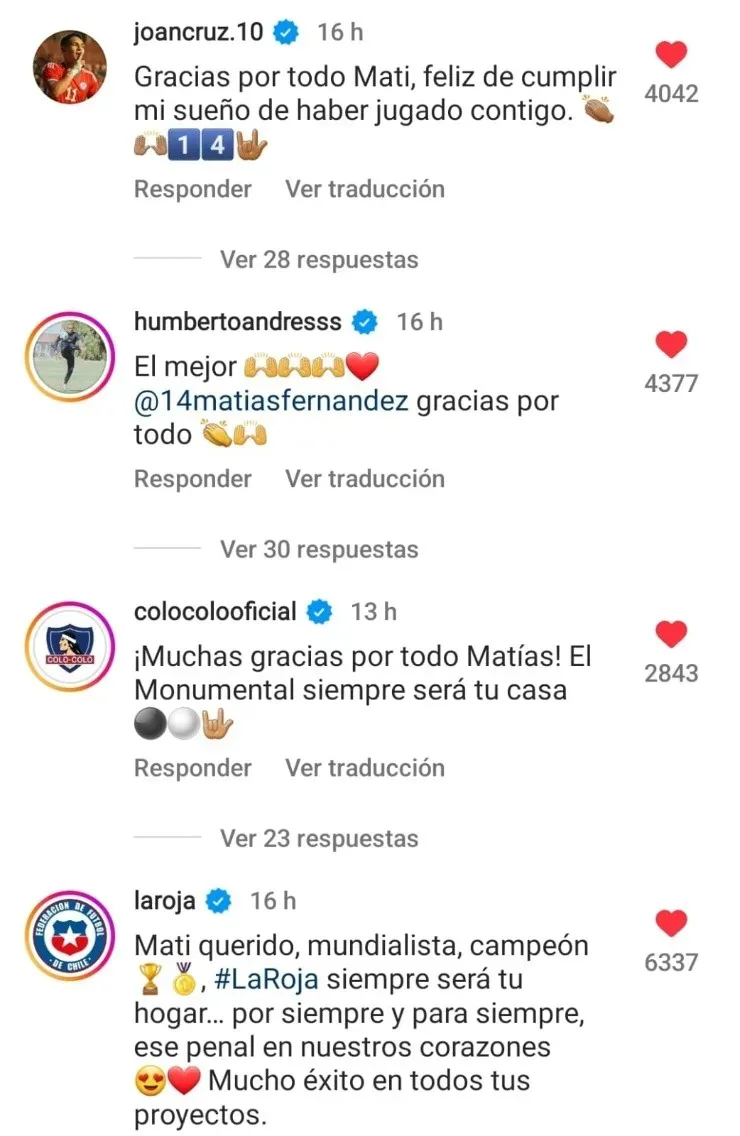Open the colocolooficial username

215,611
